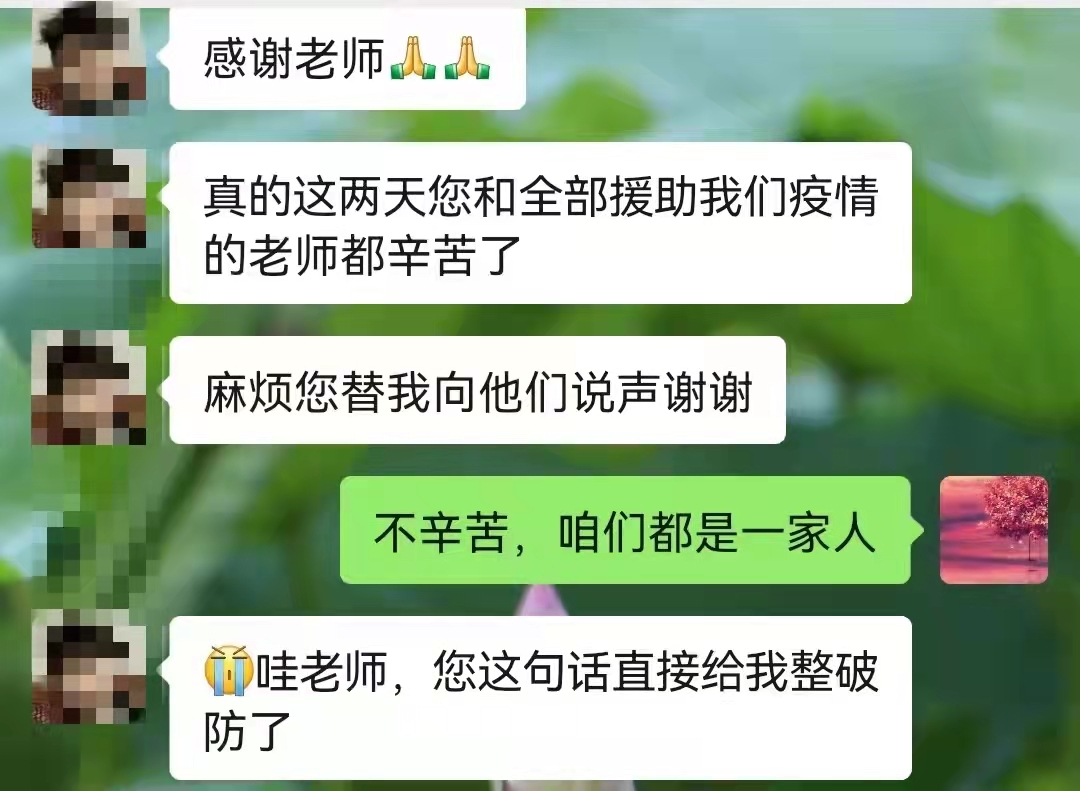
Task: Open sender's avatar beside "感谢老师" message
Action: [89, 58]
